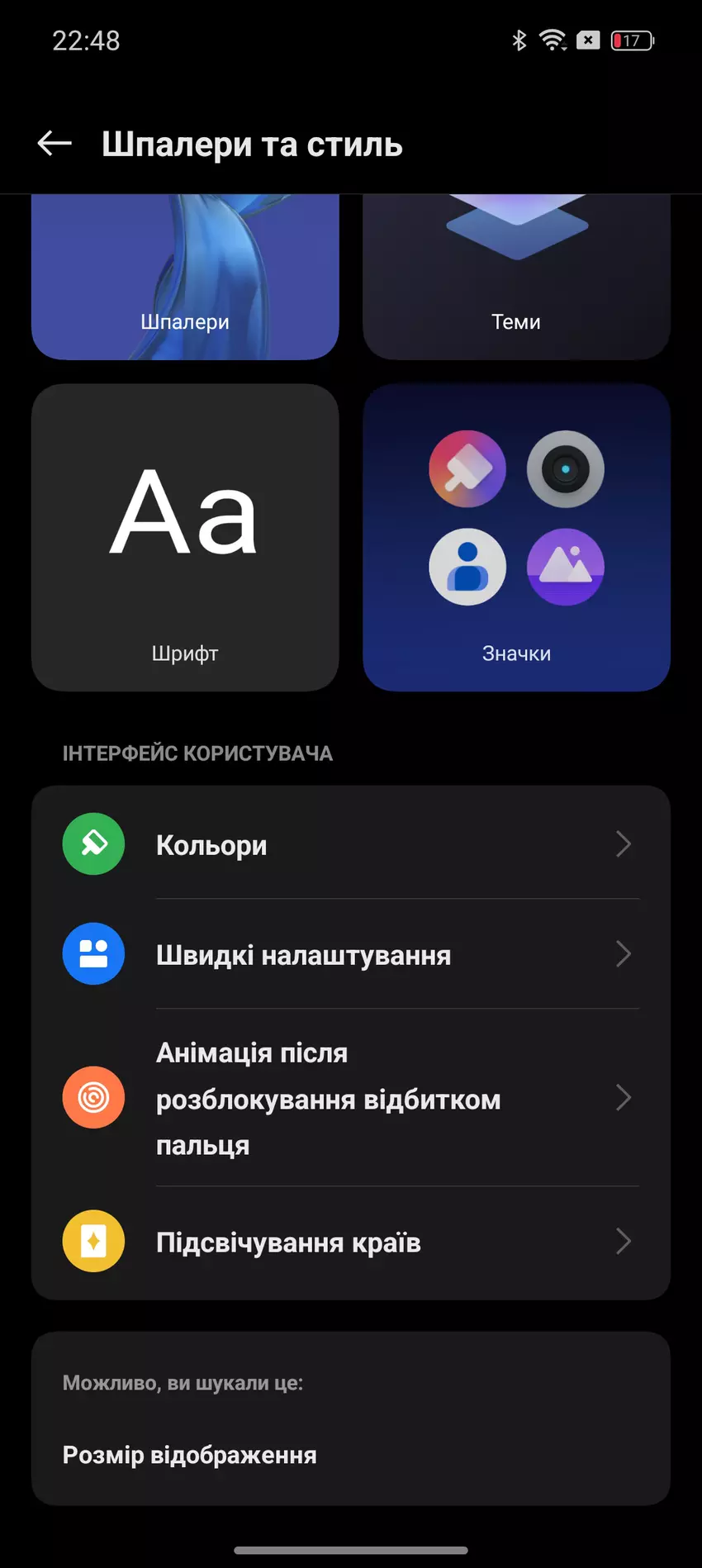The height and width of the screenshot is (1568, 702).
Task: Open the Шрифт font card
Action: (185, 537)
